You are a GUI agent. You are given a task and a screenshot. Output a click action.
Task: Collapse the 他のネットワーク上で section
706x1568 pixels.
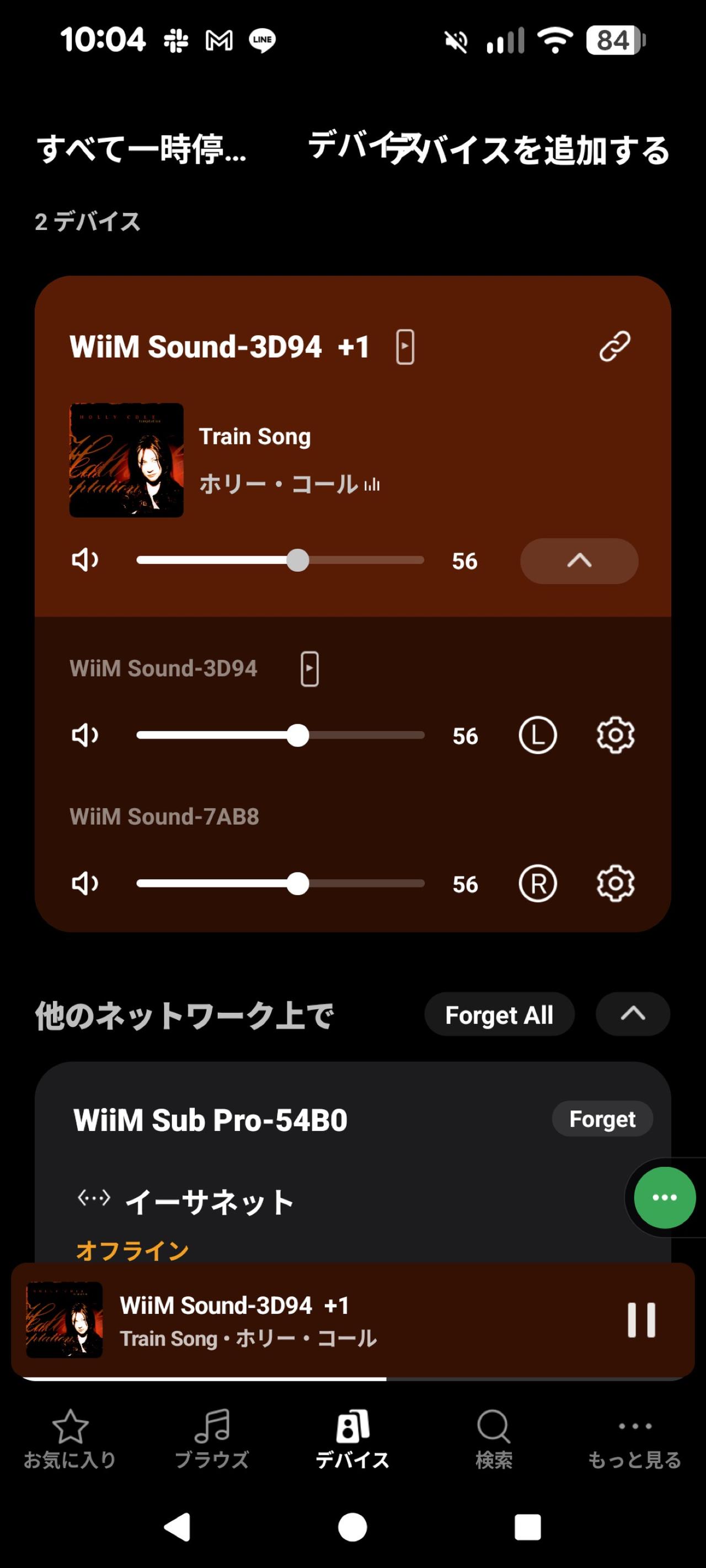[x=632, y=1014]
